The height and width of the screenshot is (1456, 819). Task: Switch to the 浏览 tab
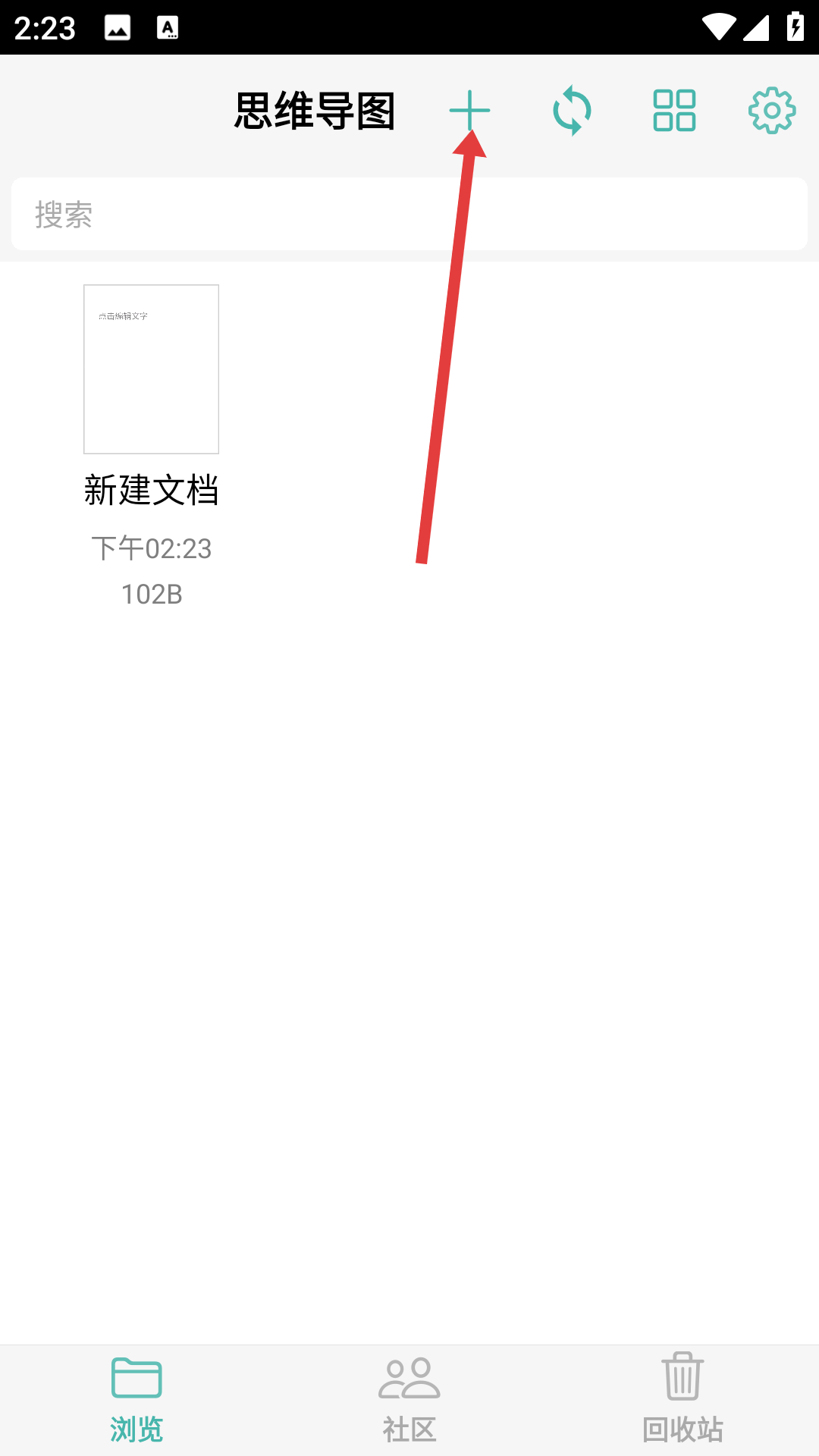click(x=136, y=1400)
